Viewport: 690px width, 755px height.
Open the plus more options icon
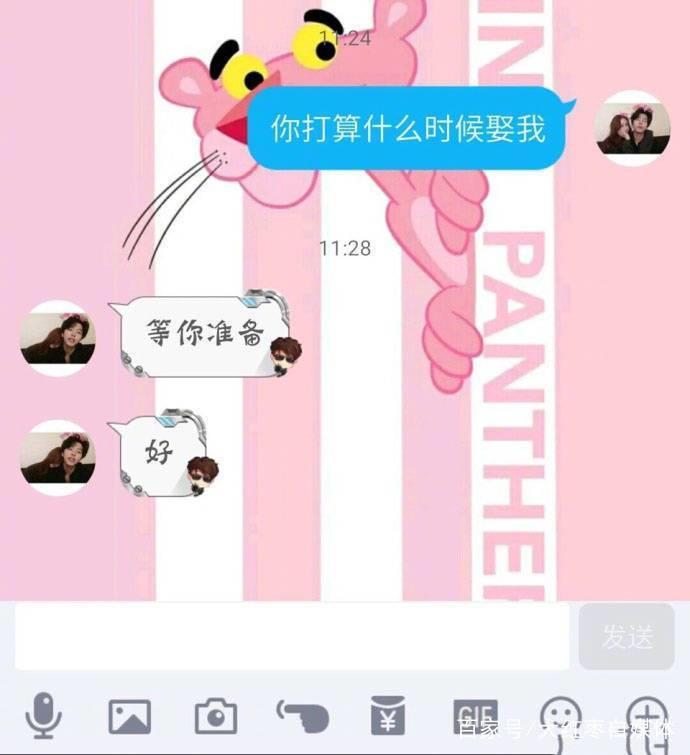click(646, 714)
